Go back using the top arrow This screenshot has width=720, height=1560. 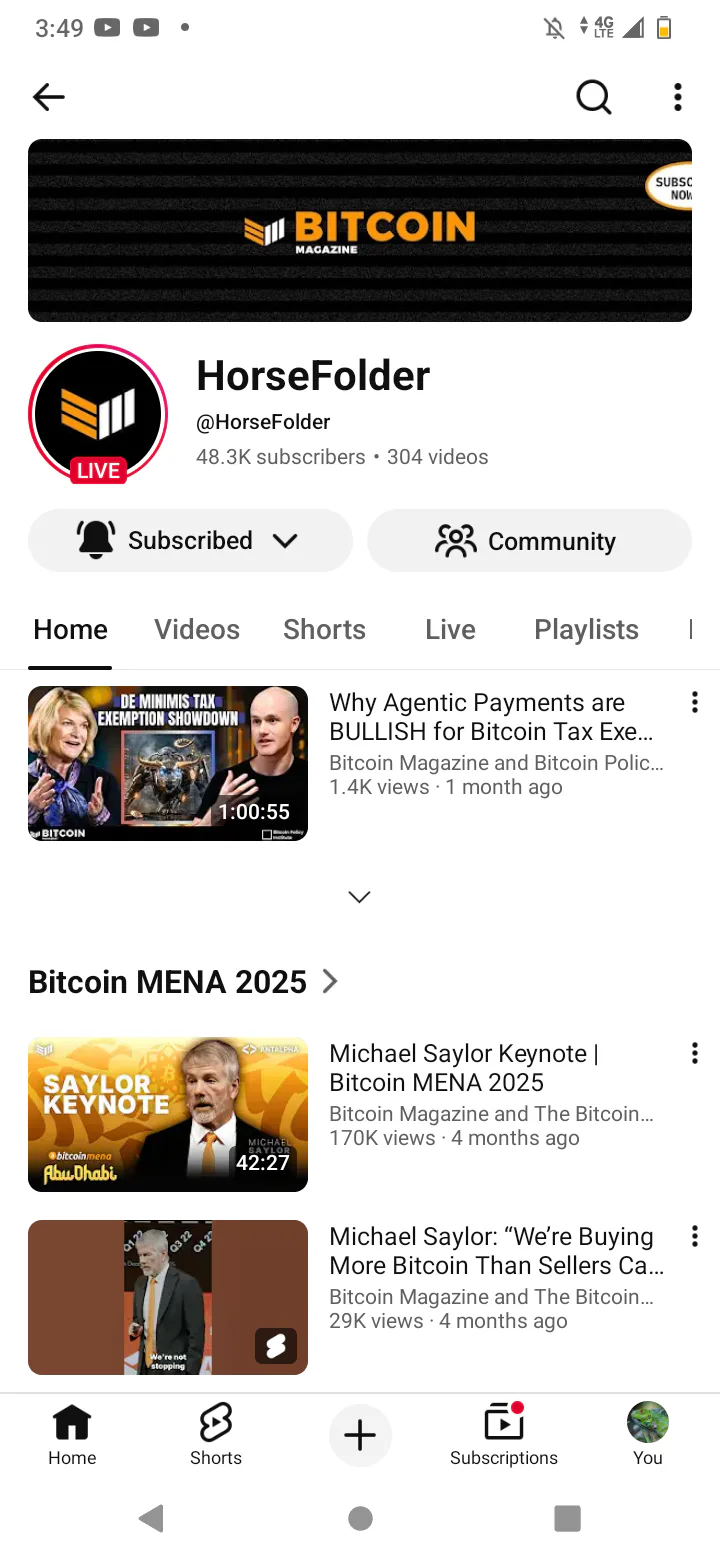point(48,97)
